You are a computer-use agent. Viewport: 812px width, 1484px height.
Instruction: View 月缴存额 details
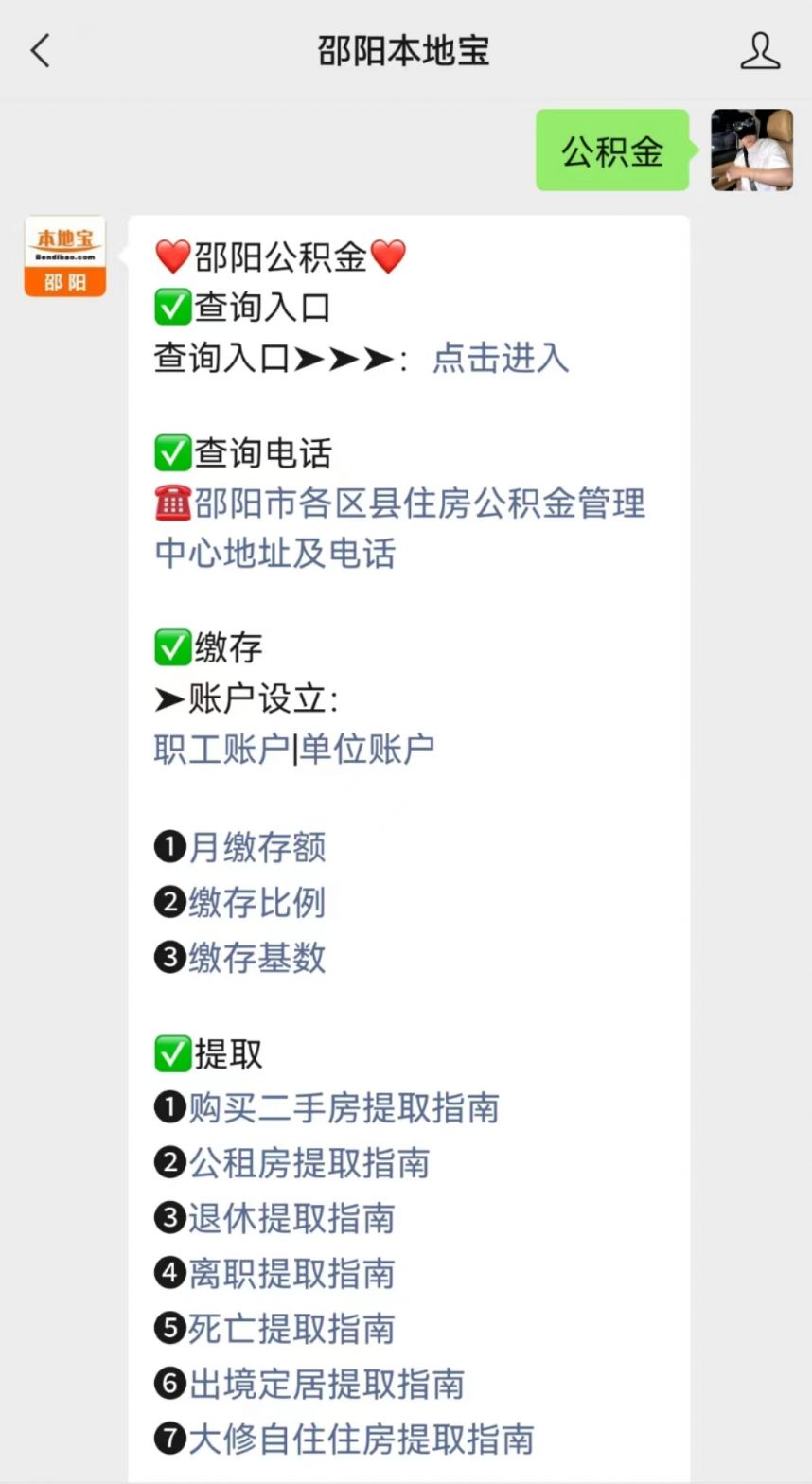(256, 847)
